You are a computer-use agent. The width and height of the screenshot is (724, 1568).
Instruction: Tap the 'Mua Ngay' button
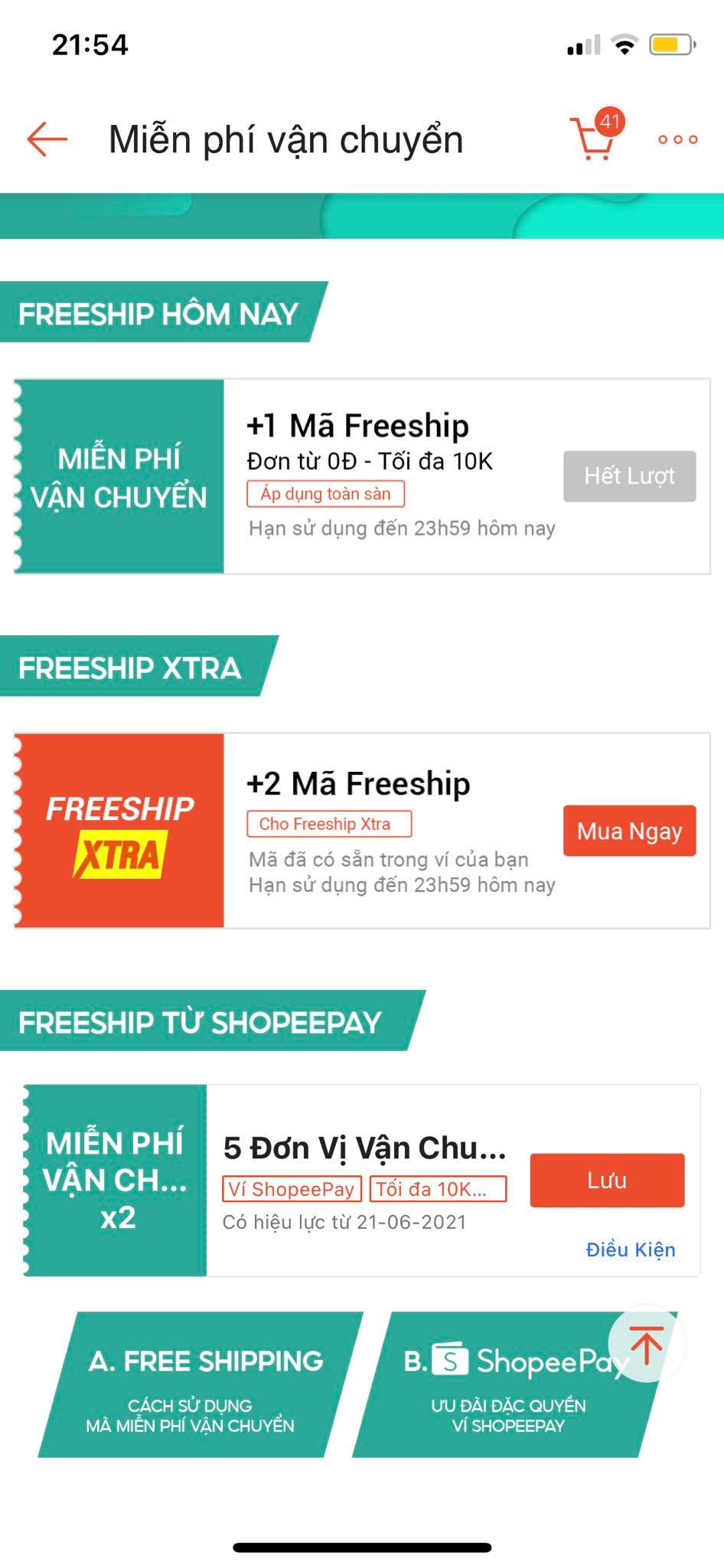point(630,830)
